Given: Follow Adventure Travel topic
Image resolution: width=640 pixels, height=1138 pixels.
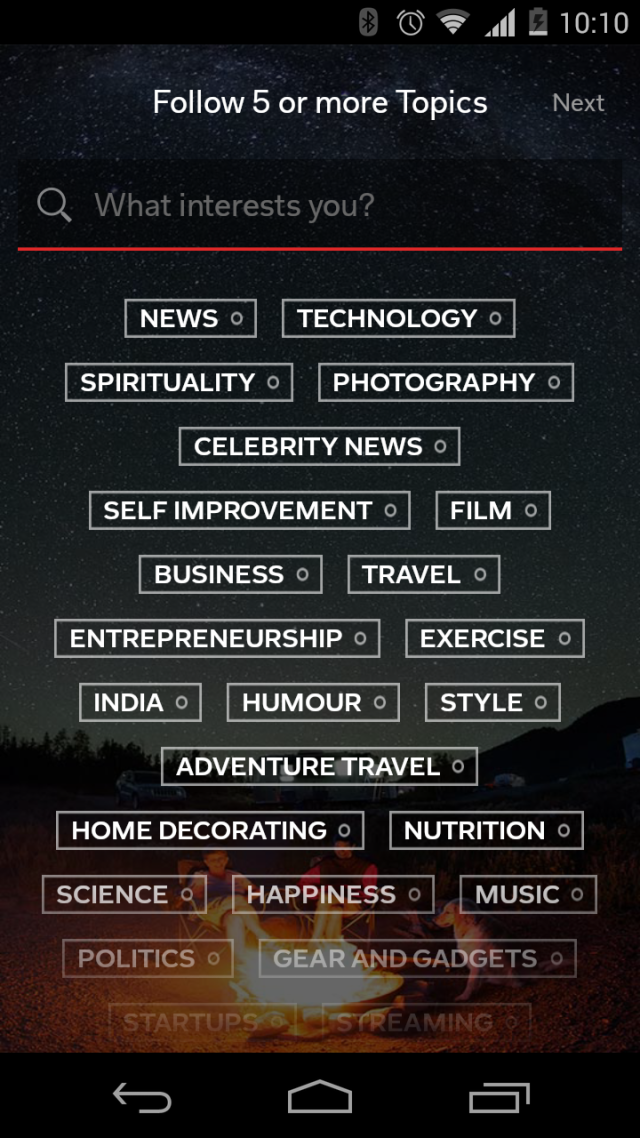Looking at the screenshot, I should coord(319,767).
